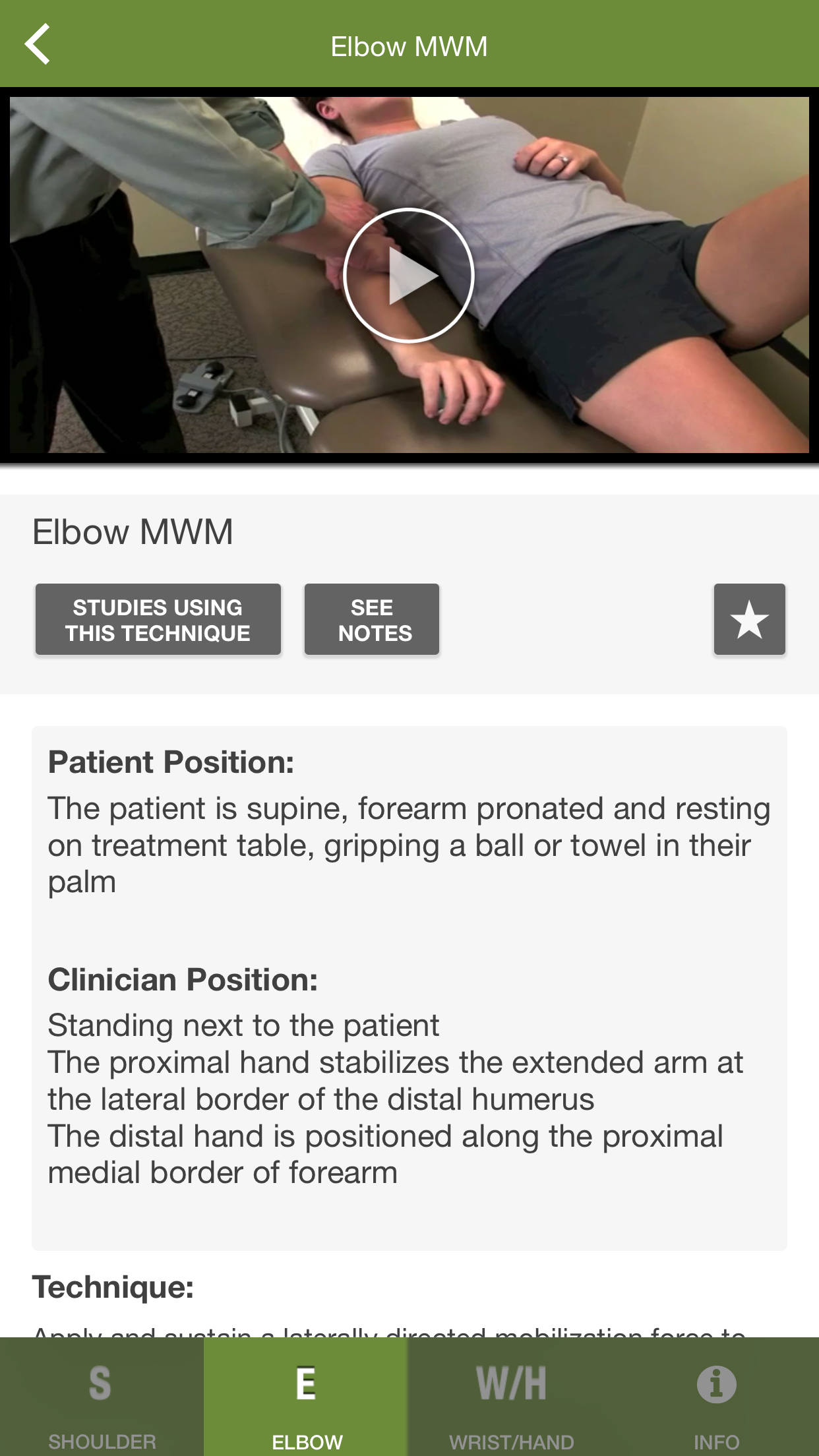The height and width of the screenshot is (1456, 819).
Task: Play the Elbow MWM video
Action: 409,275
